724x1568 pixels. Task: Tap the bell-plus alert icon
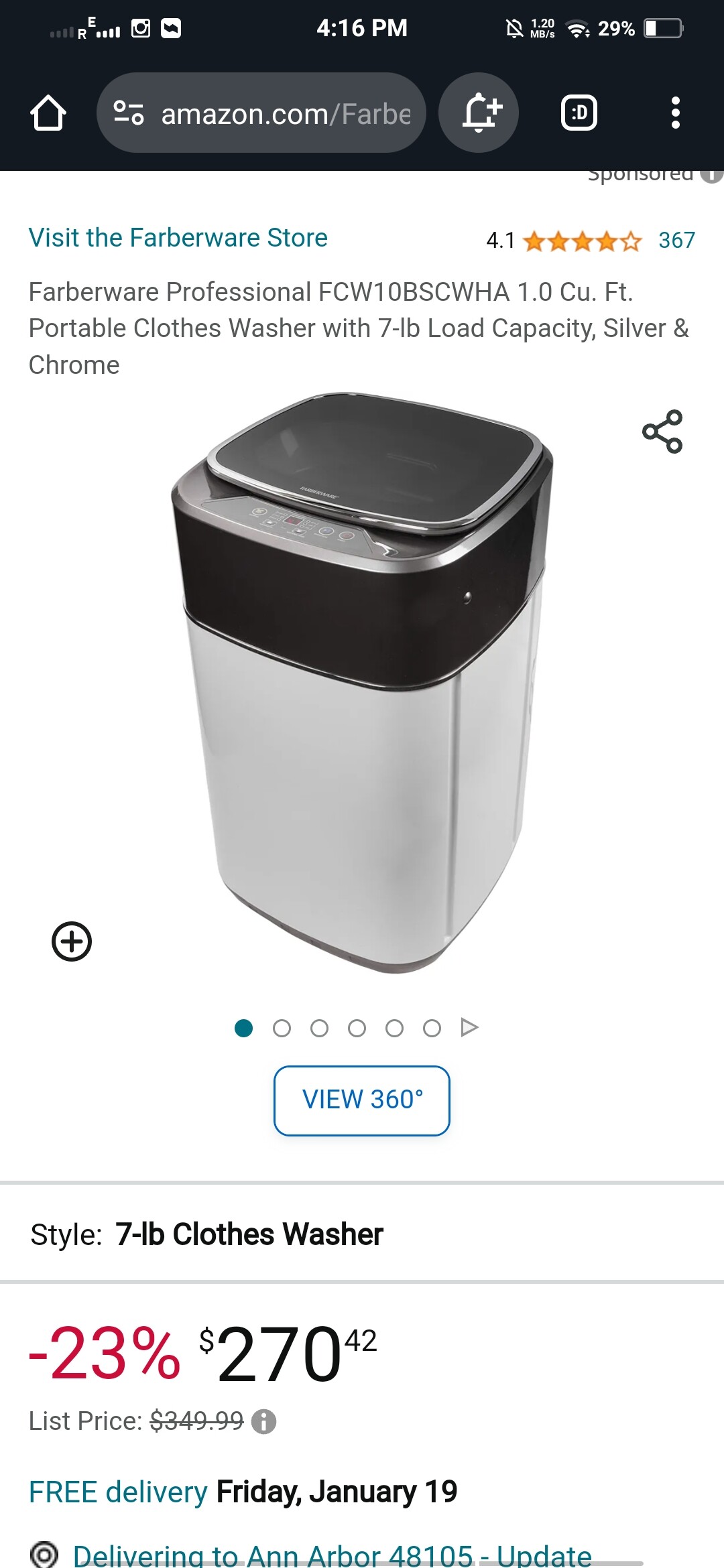click(479, 113)
